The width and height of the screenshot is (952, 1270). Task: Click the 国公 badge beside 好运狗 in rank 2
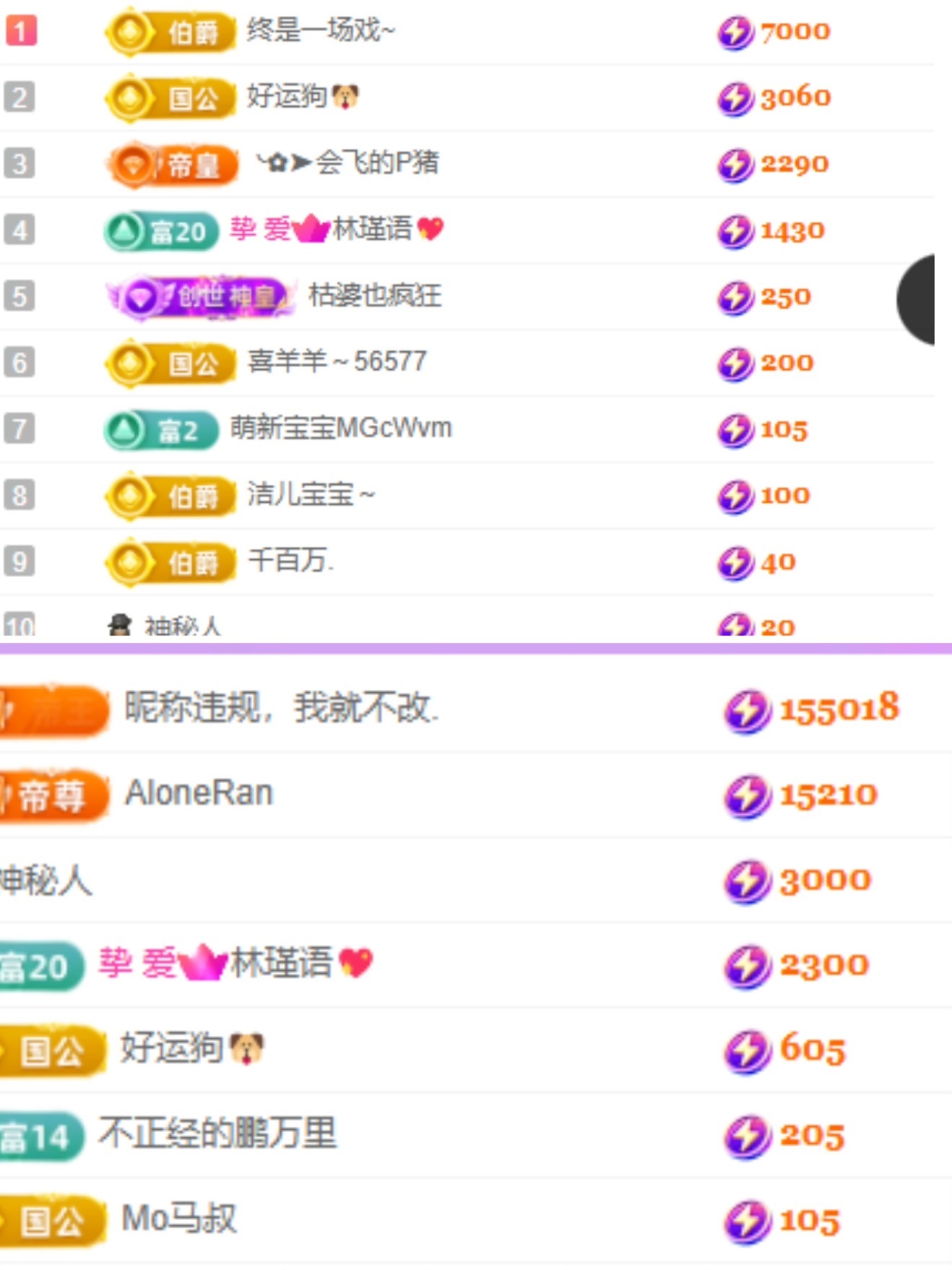[171, 98]
